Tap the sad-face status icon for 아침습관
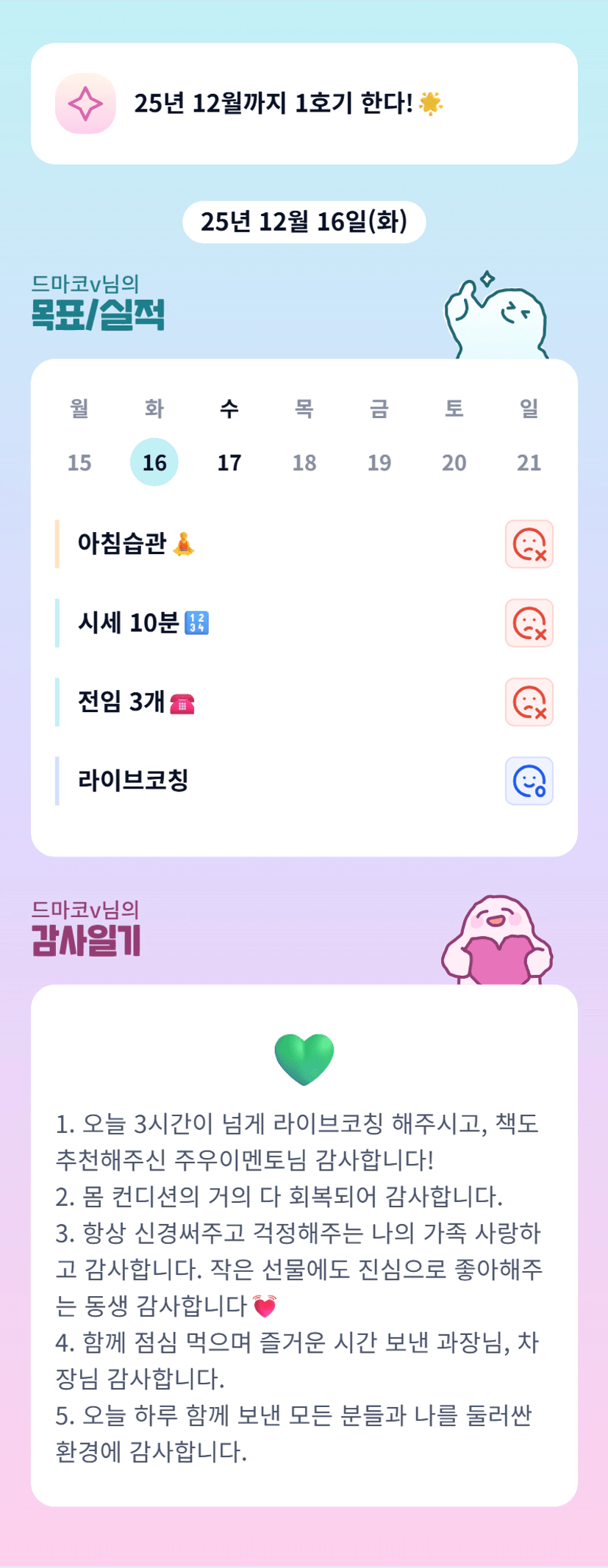 pos(529,544)
